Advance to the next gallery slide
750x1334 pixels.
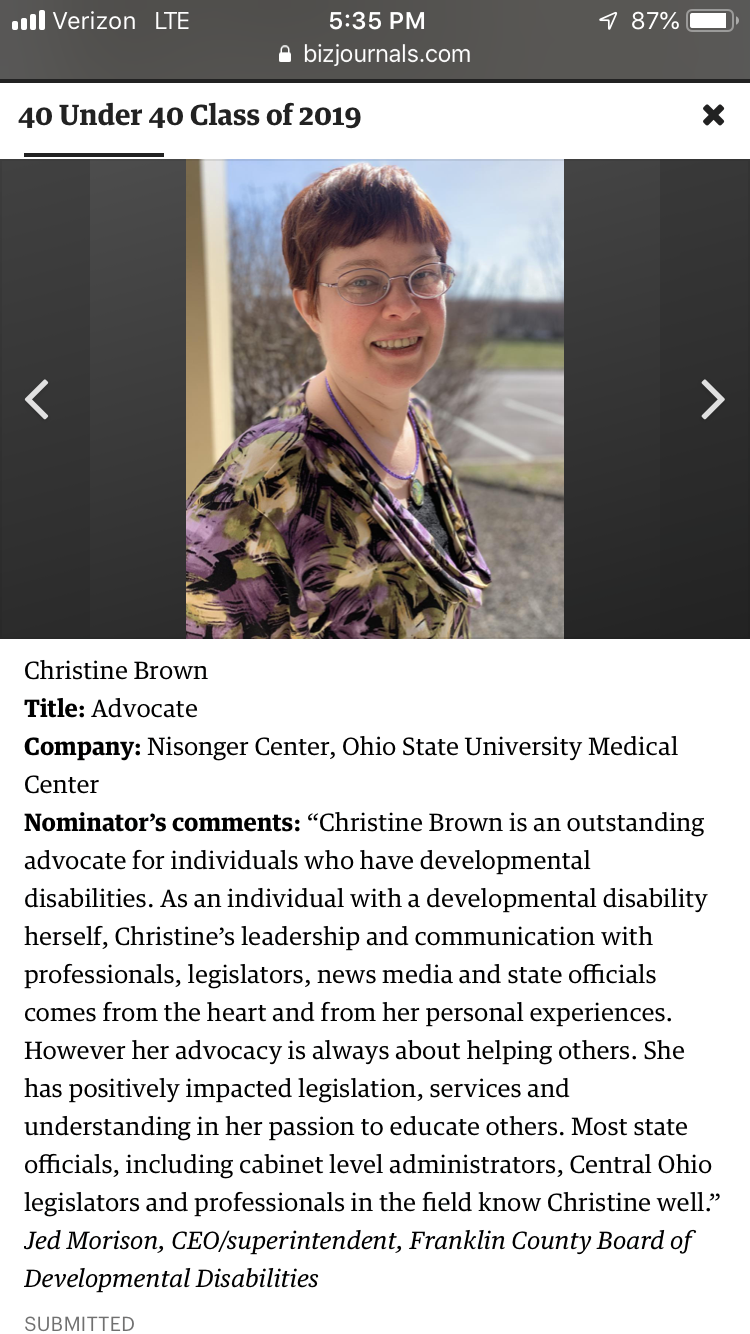[712, 399]
